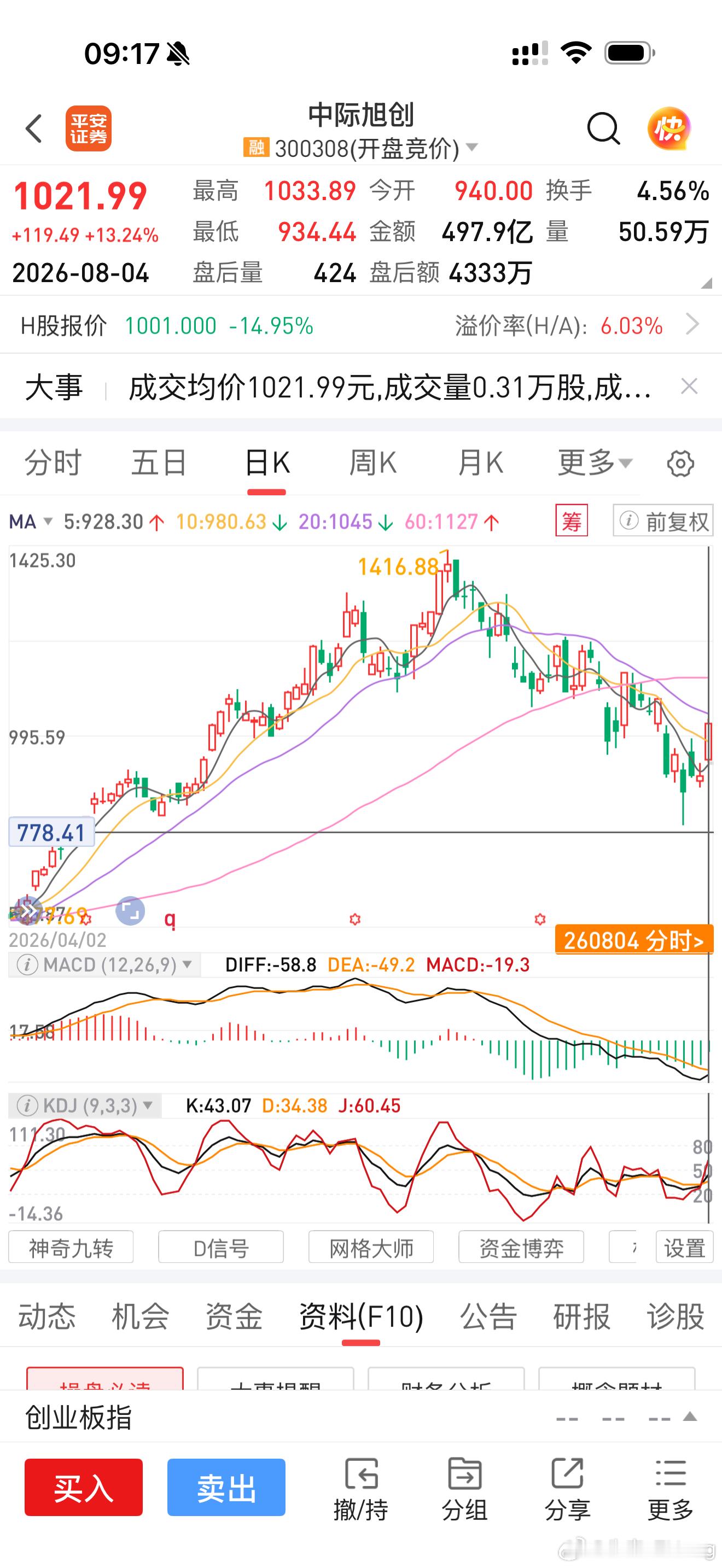Dismiss the 大事 news banner
This screenshot has width=722, height=1568.
pos(689,387)
